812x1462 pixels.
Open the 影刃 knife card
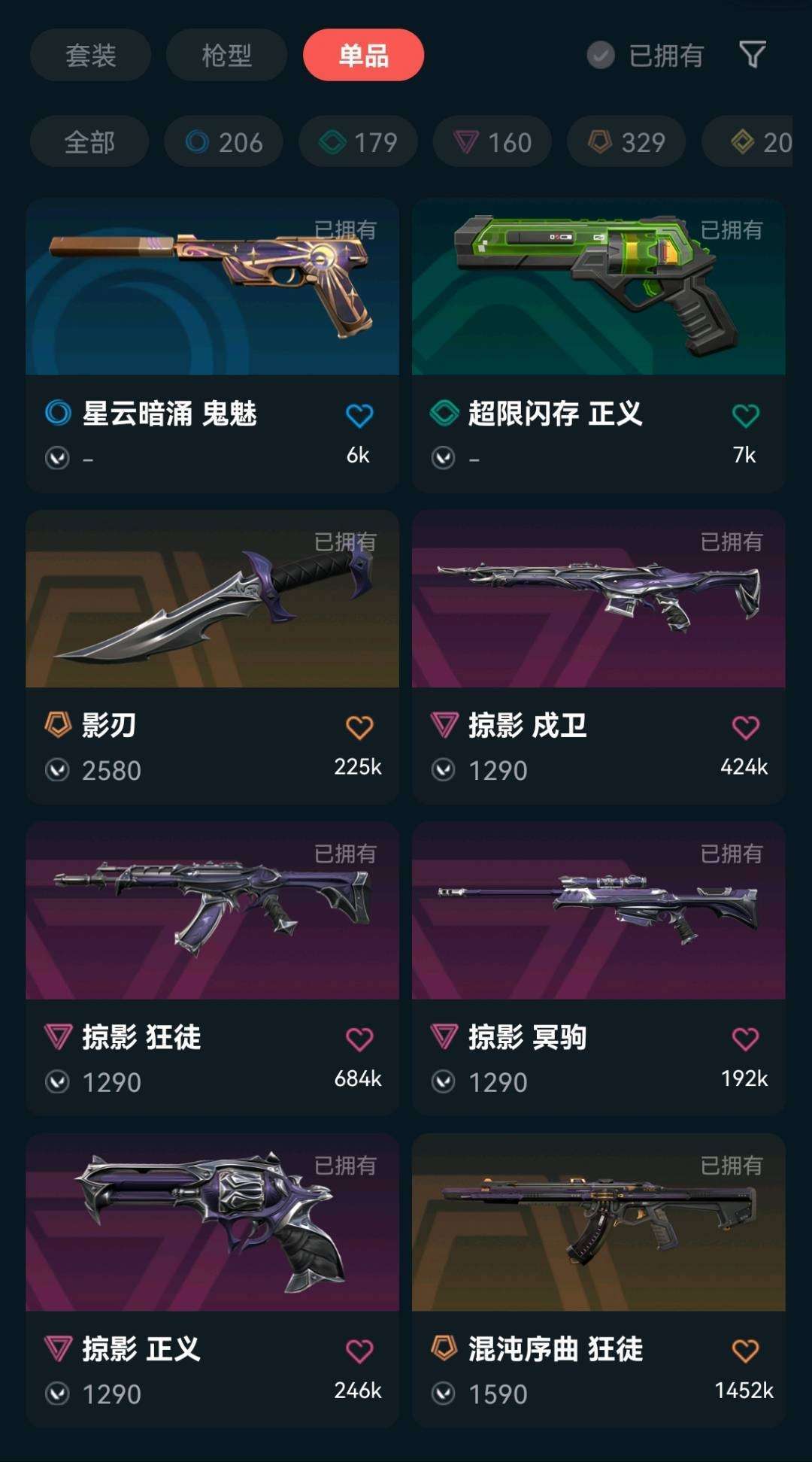click(212, 657)
